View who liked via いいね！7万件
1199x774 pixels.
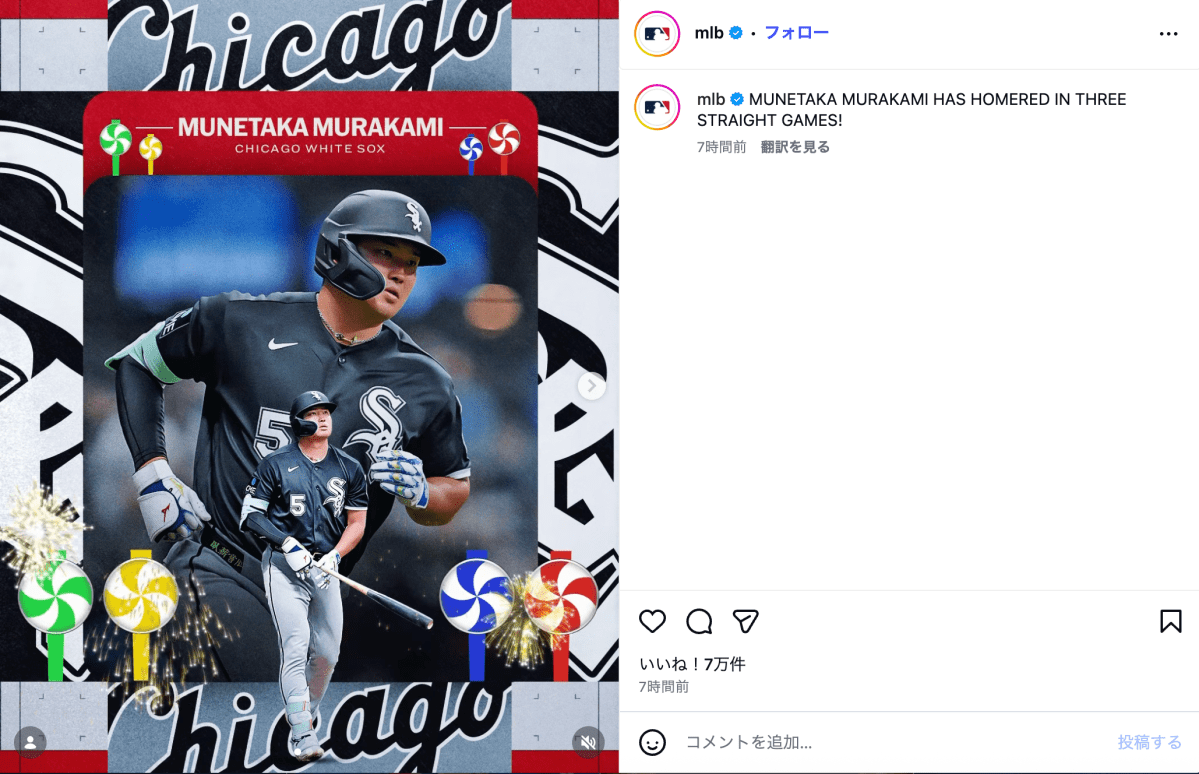pyautogui.click(x=692, y=664)
